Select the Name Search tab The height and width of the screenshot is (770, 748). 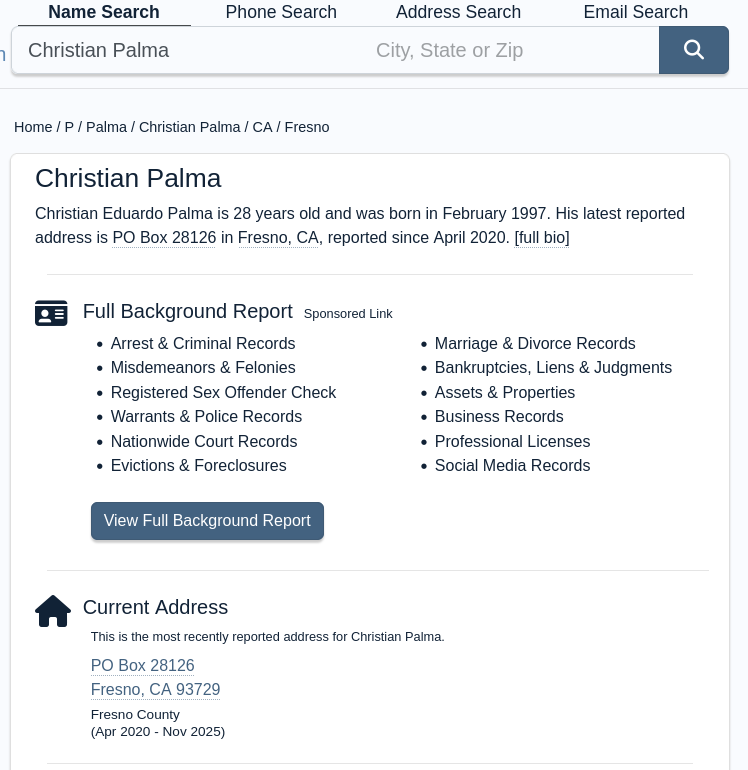coord(104,12)
